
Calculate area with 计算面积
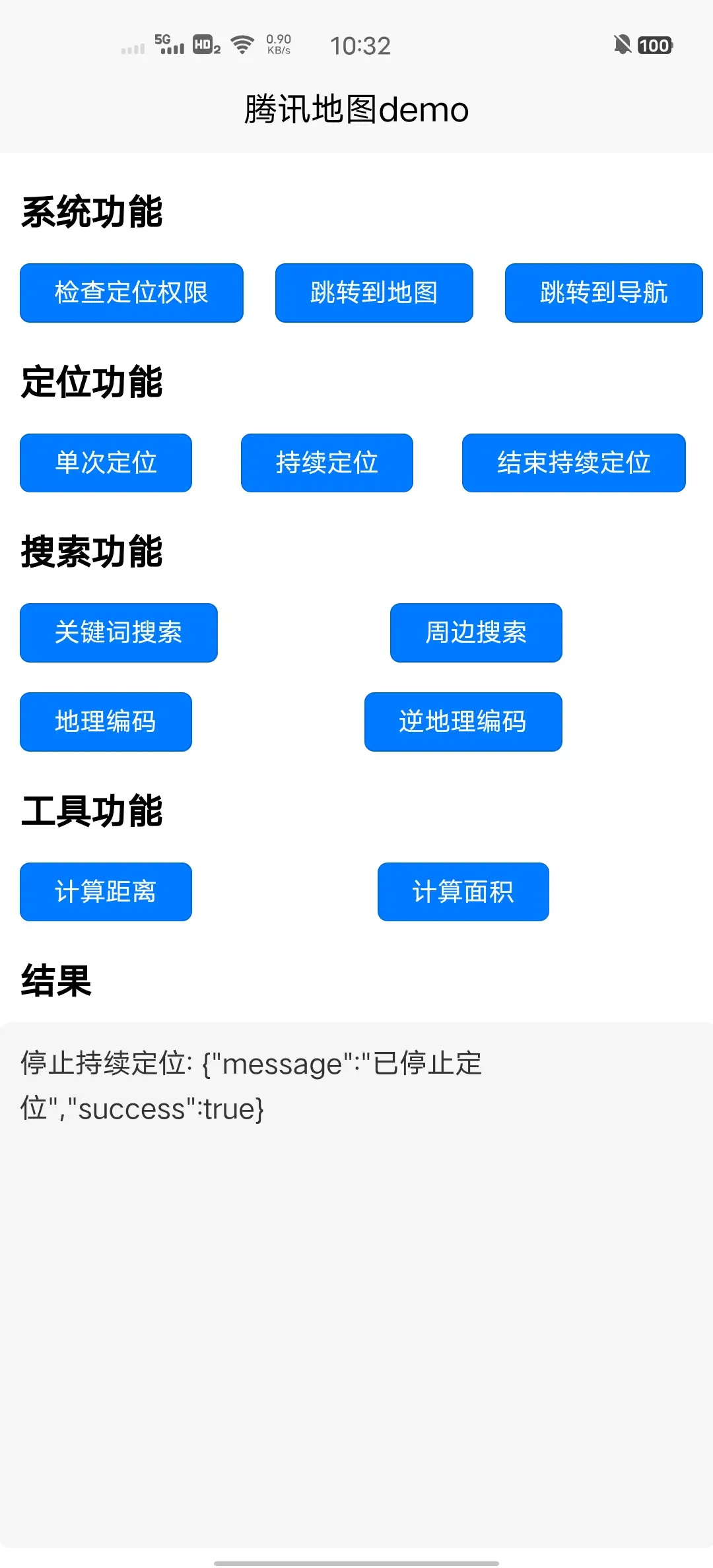463,892
